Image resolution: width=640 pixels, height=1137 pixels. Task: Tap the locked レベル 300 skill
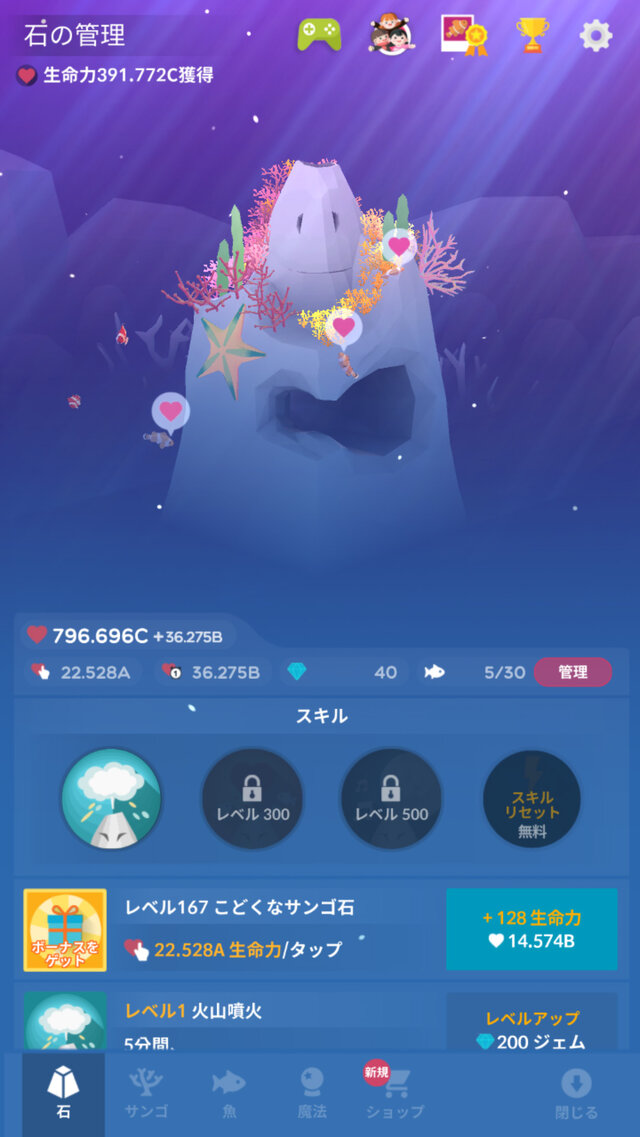pyautogui.click(x=252, y=799)
